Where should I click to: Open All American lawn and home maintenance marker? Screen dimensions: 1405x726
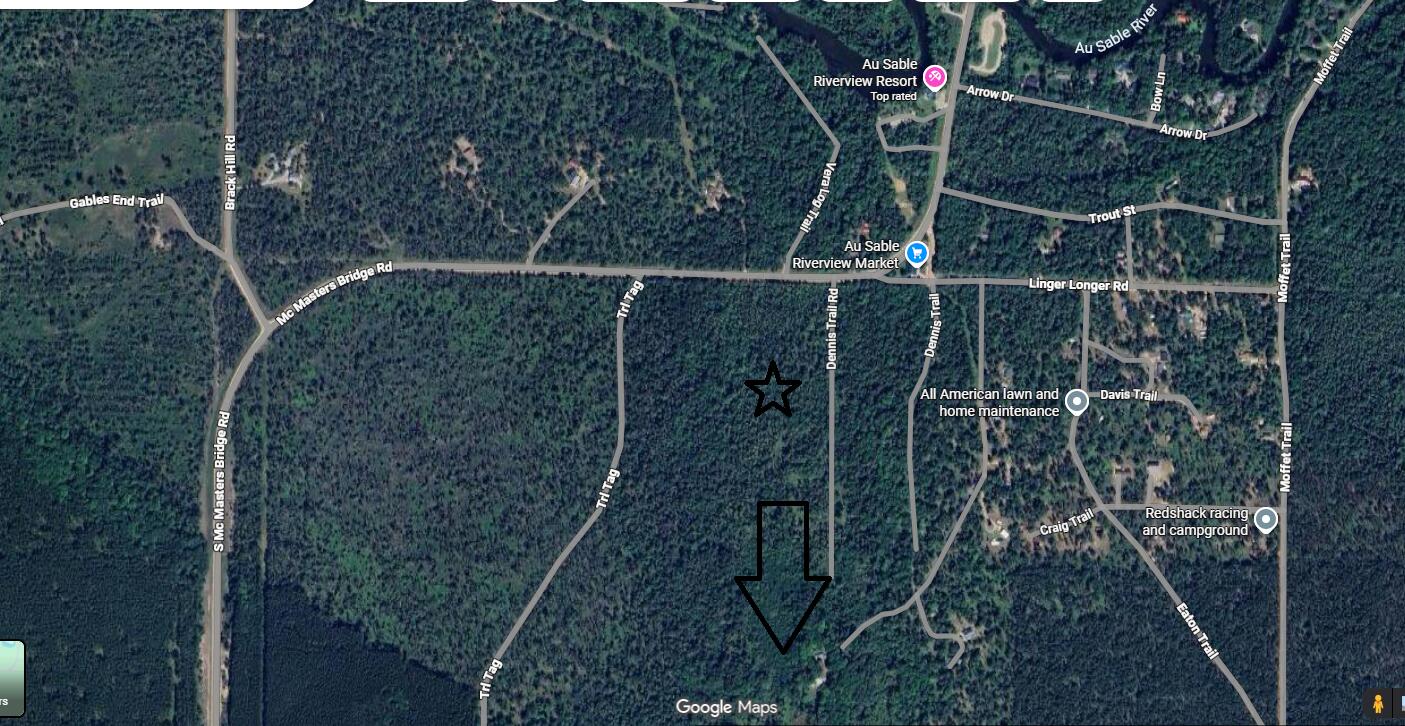point(1076,402)
